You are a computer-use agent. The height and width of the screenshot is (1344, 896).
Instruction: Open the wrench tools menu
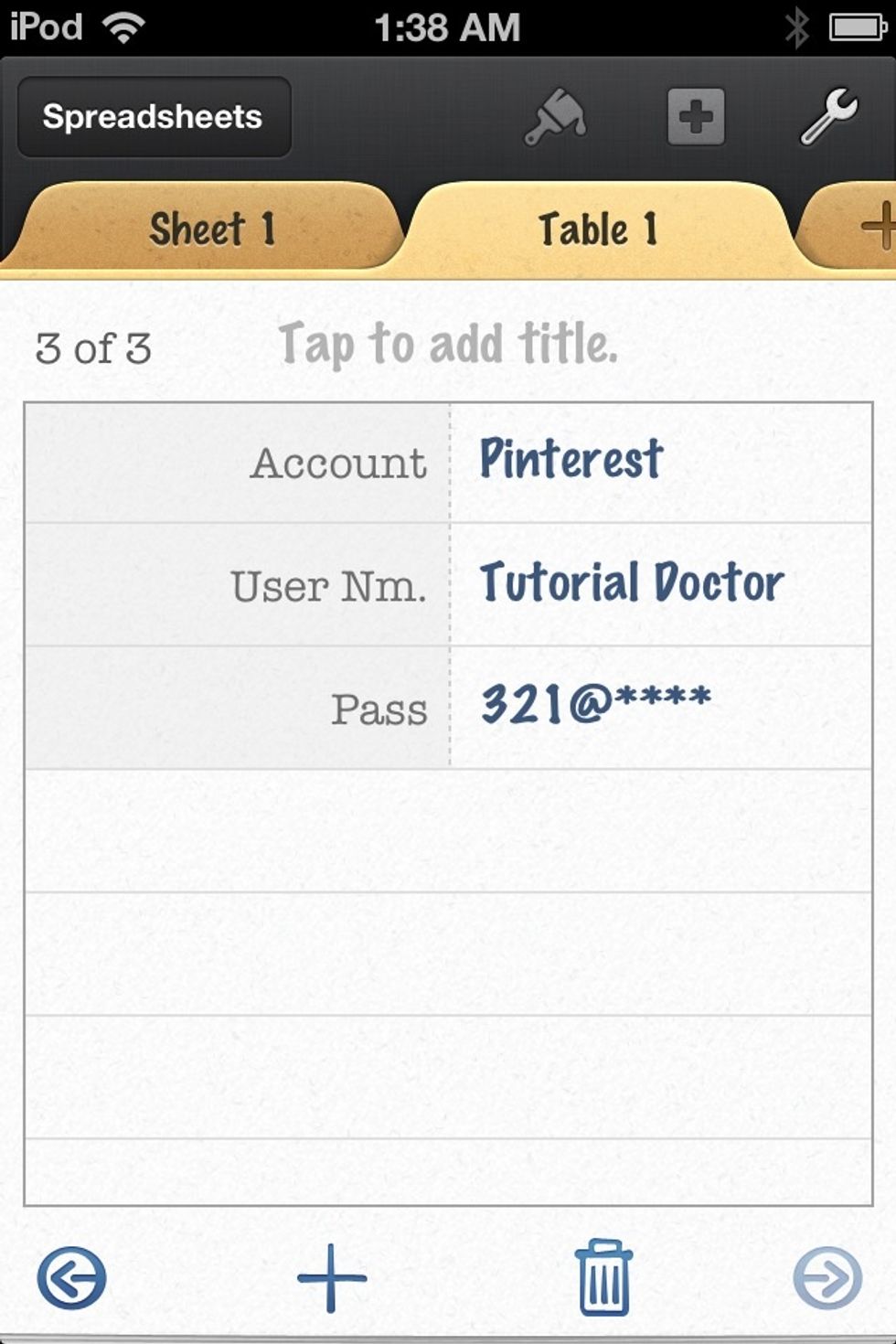click(x=828, y=117)
